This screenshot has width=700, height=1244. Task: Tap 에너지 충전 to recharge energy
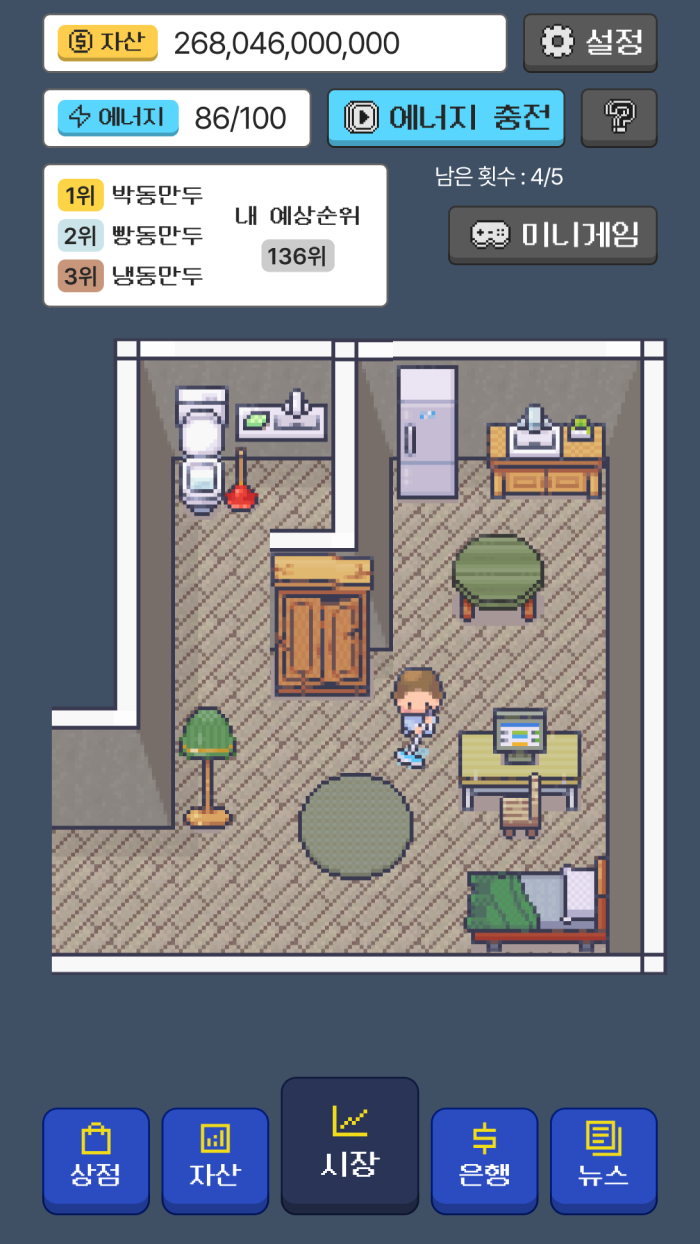pyautogui.click(x=446, y=118)
